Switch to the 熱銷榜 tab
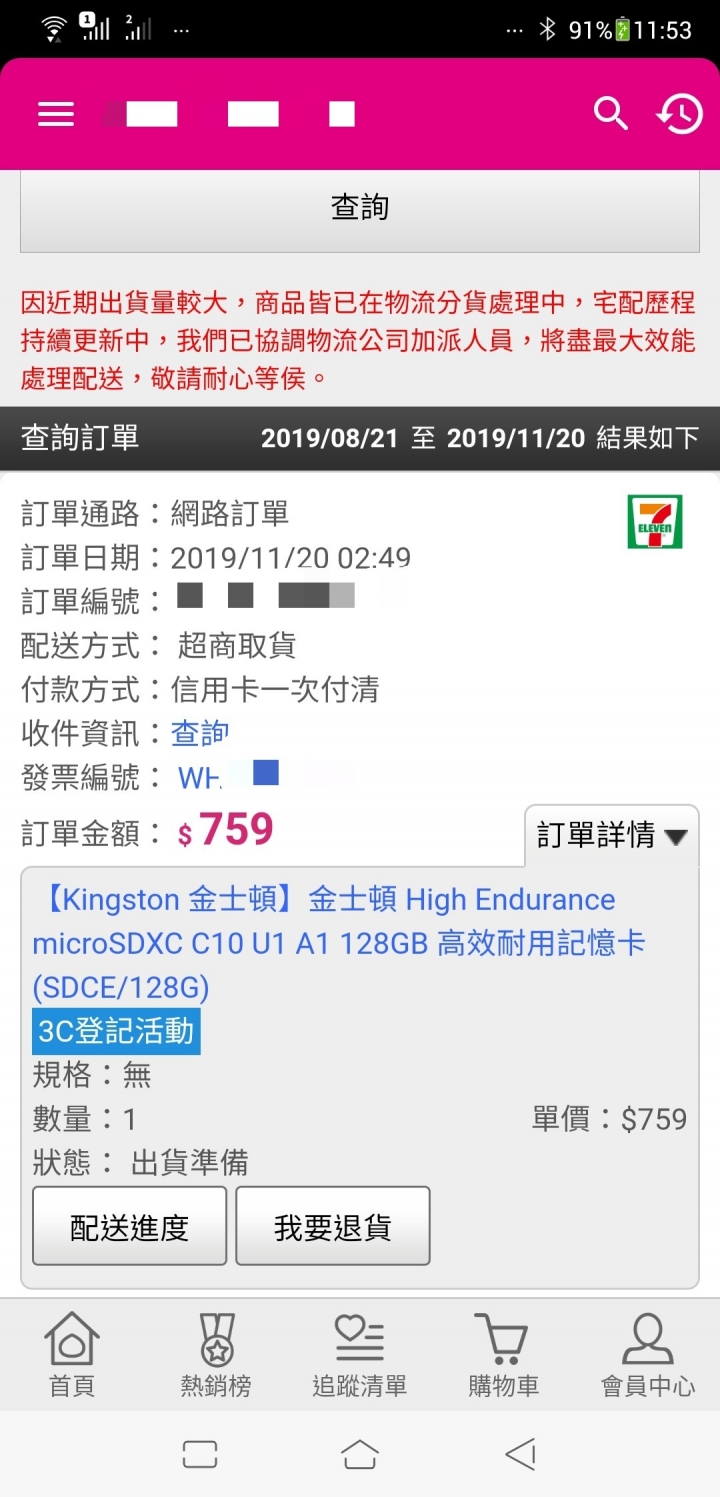This screenshot has height=1497, width=720. pos(216,1355)
